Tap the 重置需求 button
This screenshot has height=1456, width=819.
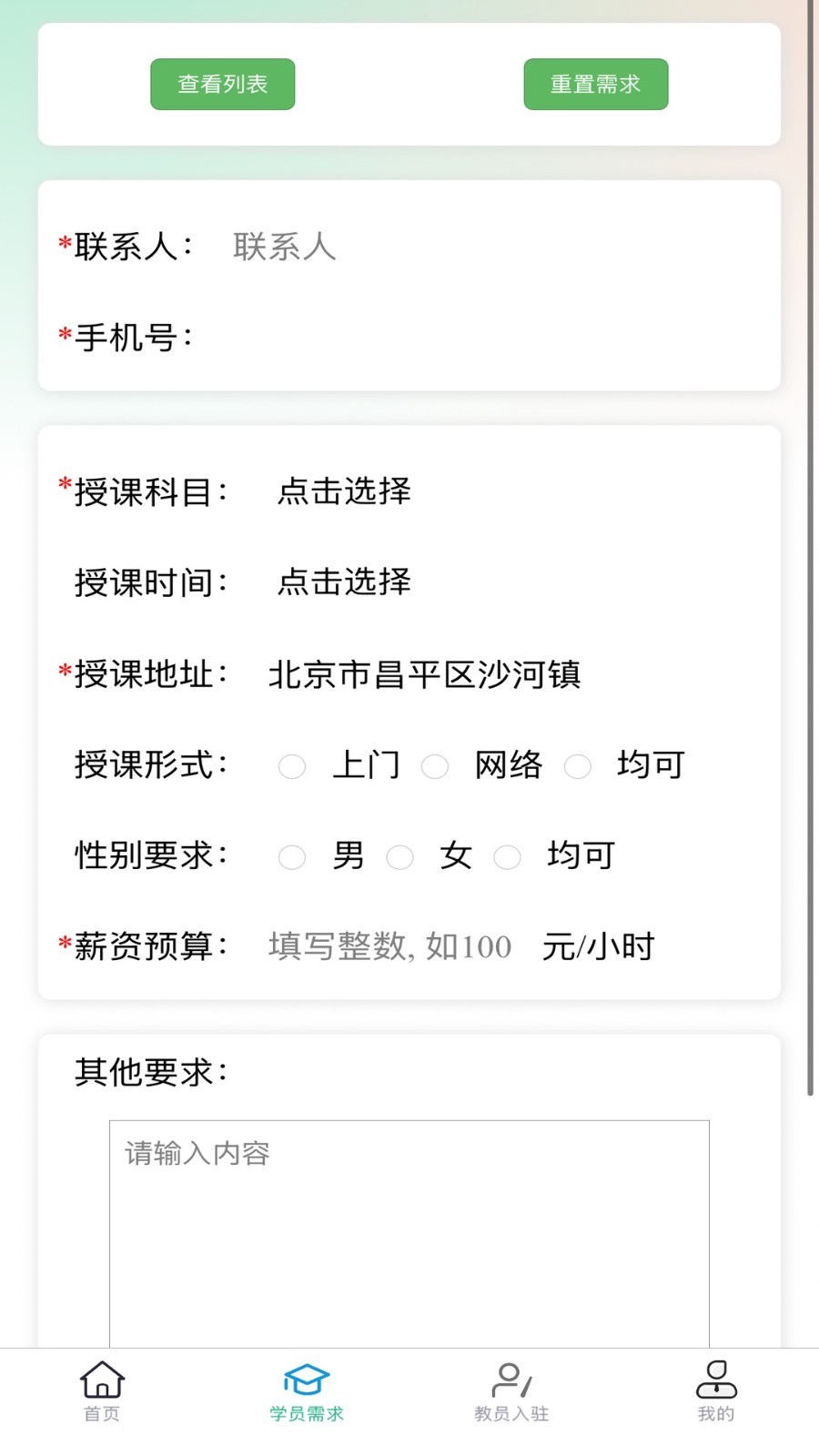[595, 84]
